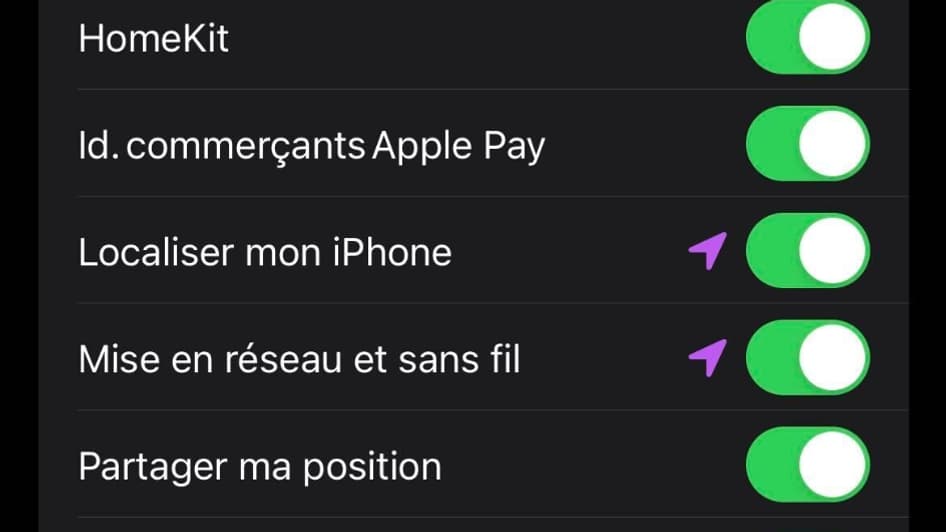Image resolution: width=946 pixels, height=532 pixels.
Task: Turn off the HomeKit switch
Action: pos(807,38)
